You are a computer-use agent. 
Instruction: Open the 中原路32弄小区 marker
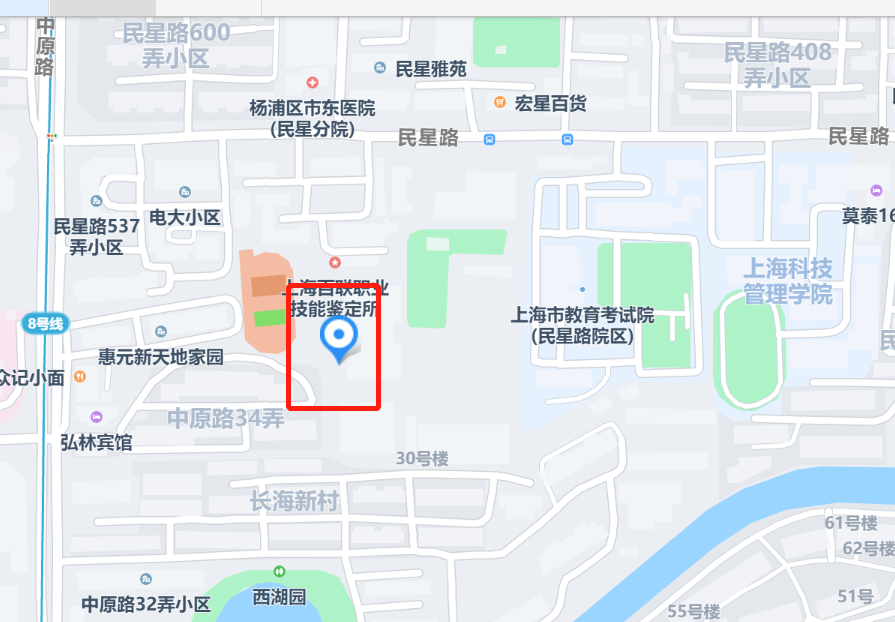(x=146, y=579)
